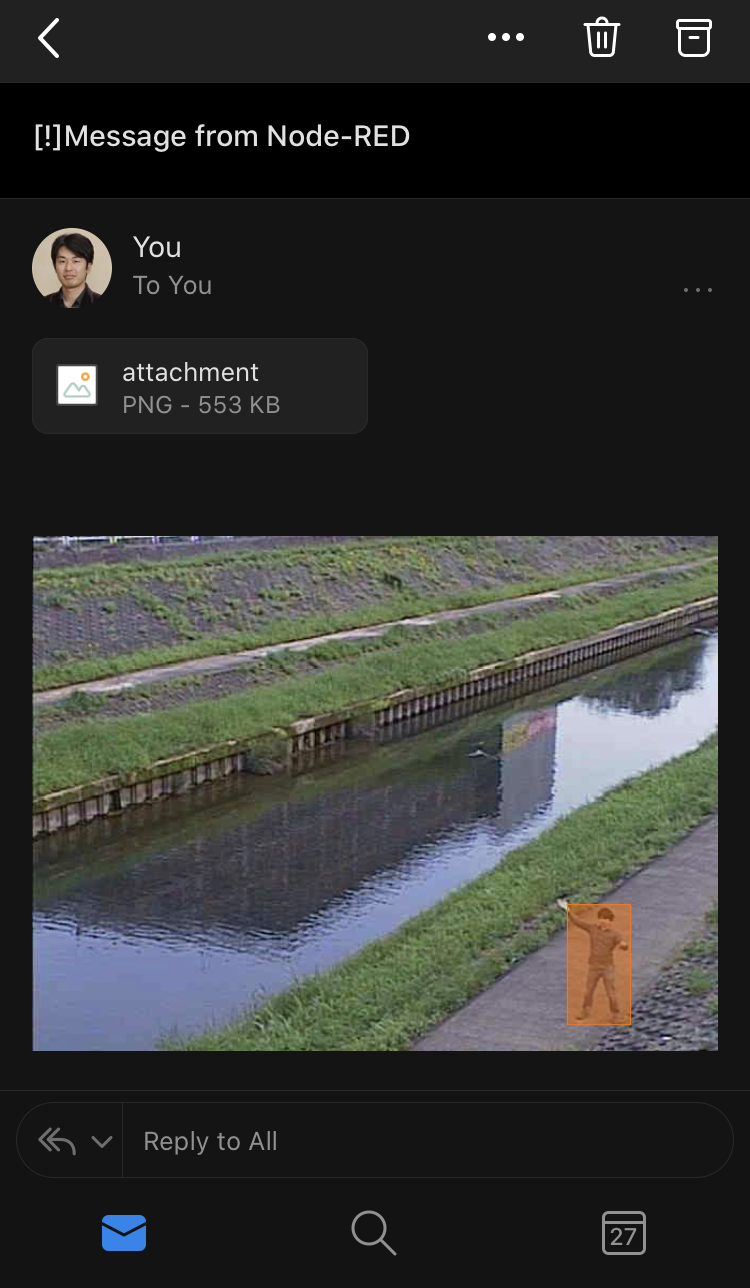View the inline river camera image

375,793
